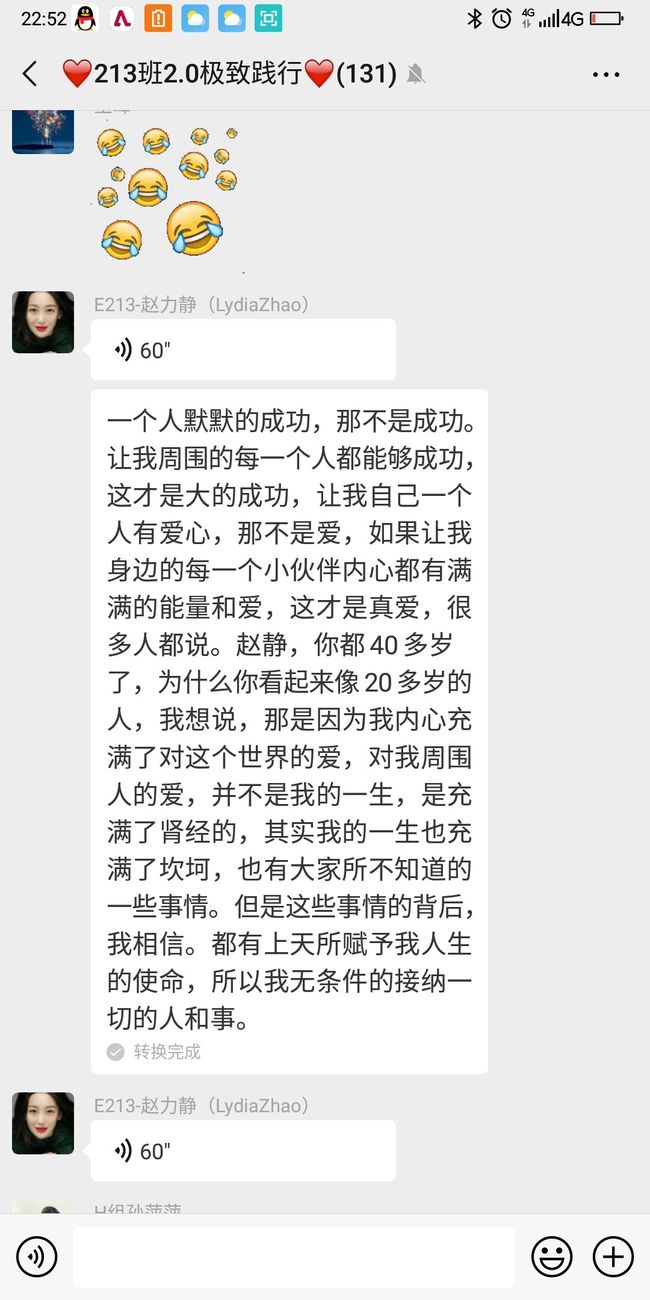The height and width of the screenshot is (1300, 650).
Task: Open the three-dot more options menu
Action: click(606, 74)
